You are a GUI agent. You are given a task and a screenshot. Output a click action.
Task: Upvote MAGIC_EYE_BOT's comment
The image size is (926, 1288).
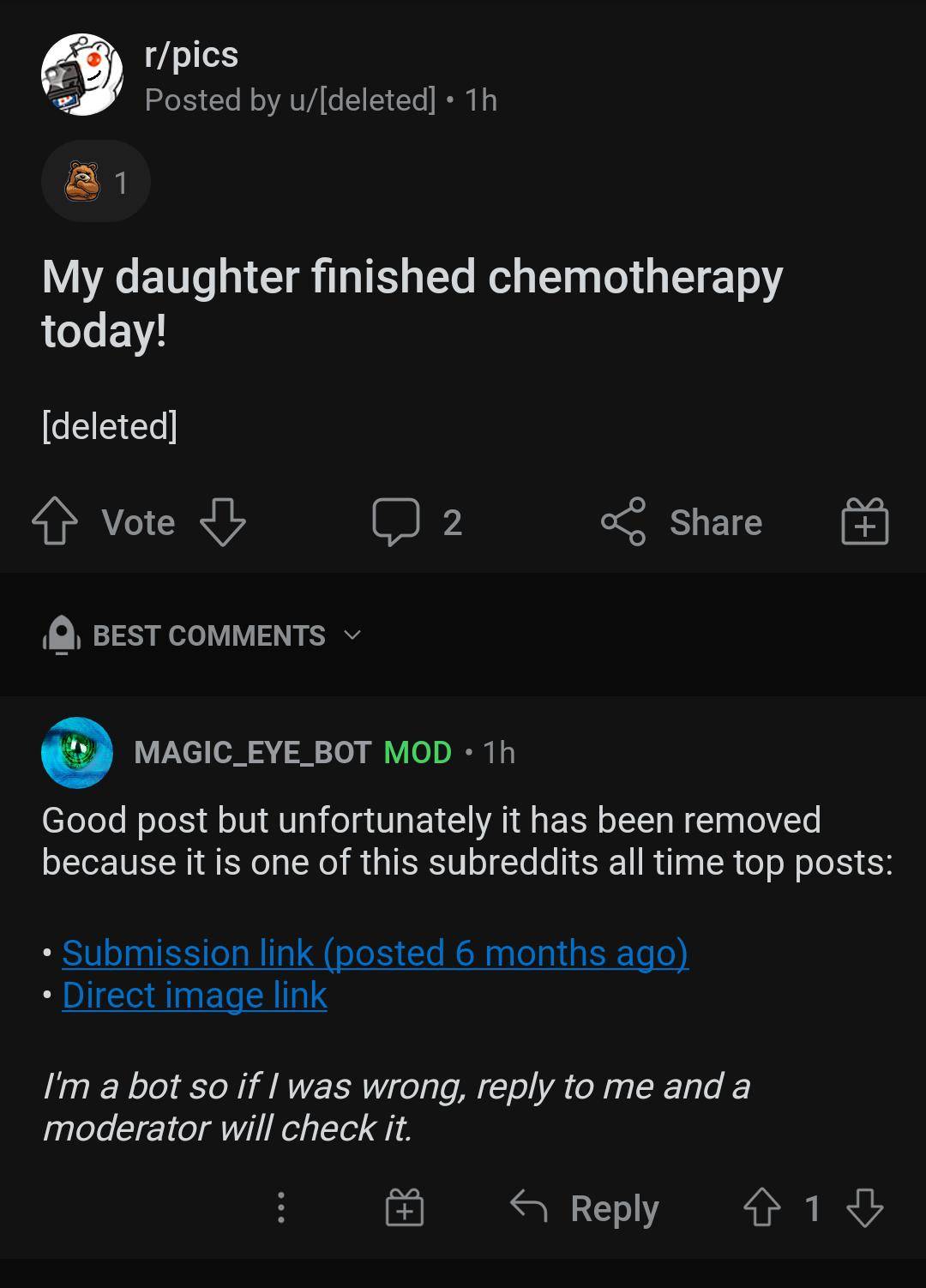(x=761, y=1207)
